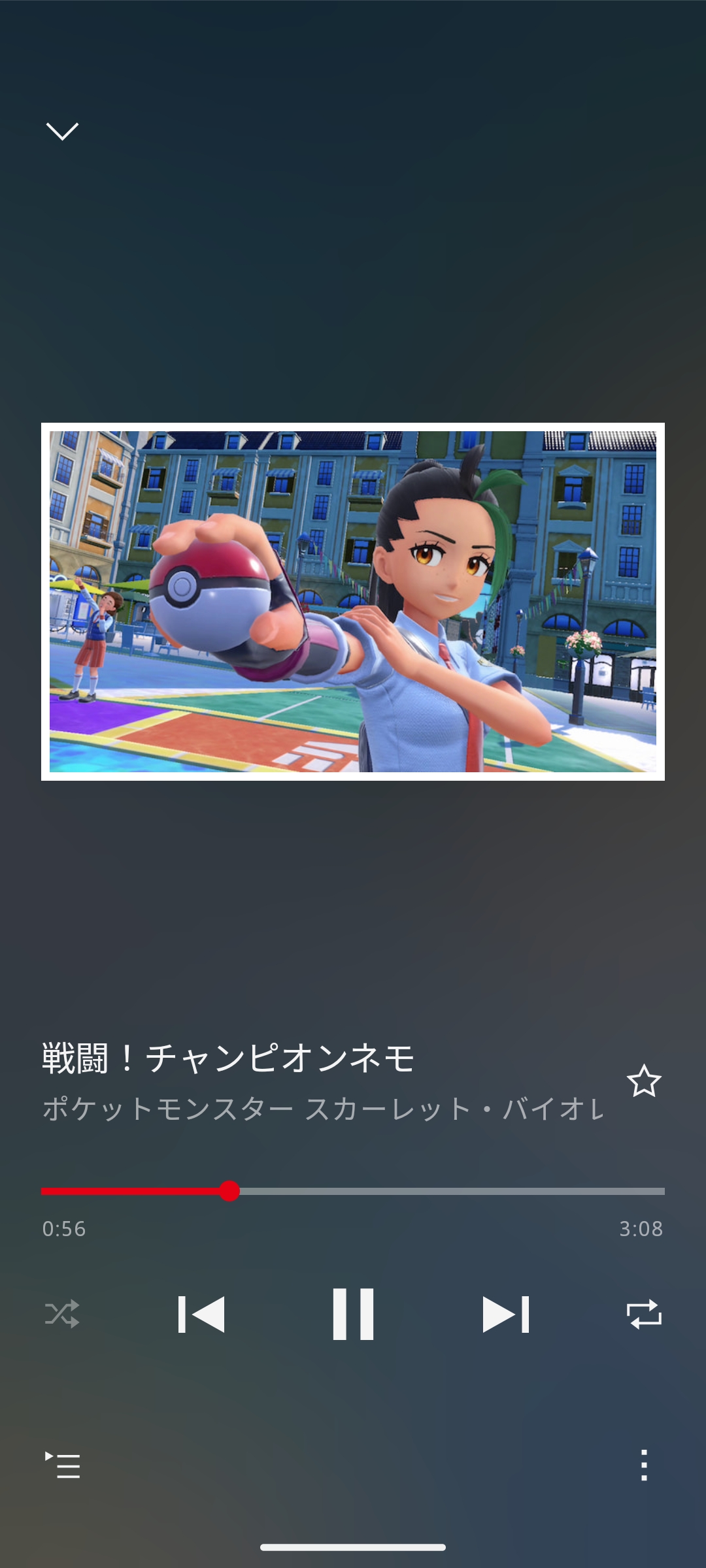Viewport: 706px width, 1568px height.
Task: Toggle shuffle playback
Action: [x=62, y=1314]
